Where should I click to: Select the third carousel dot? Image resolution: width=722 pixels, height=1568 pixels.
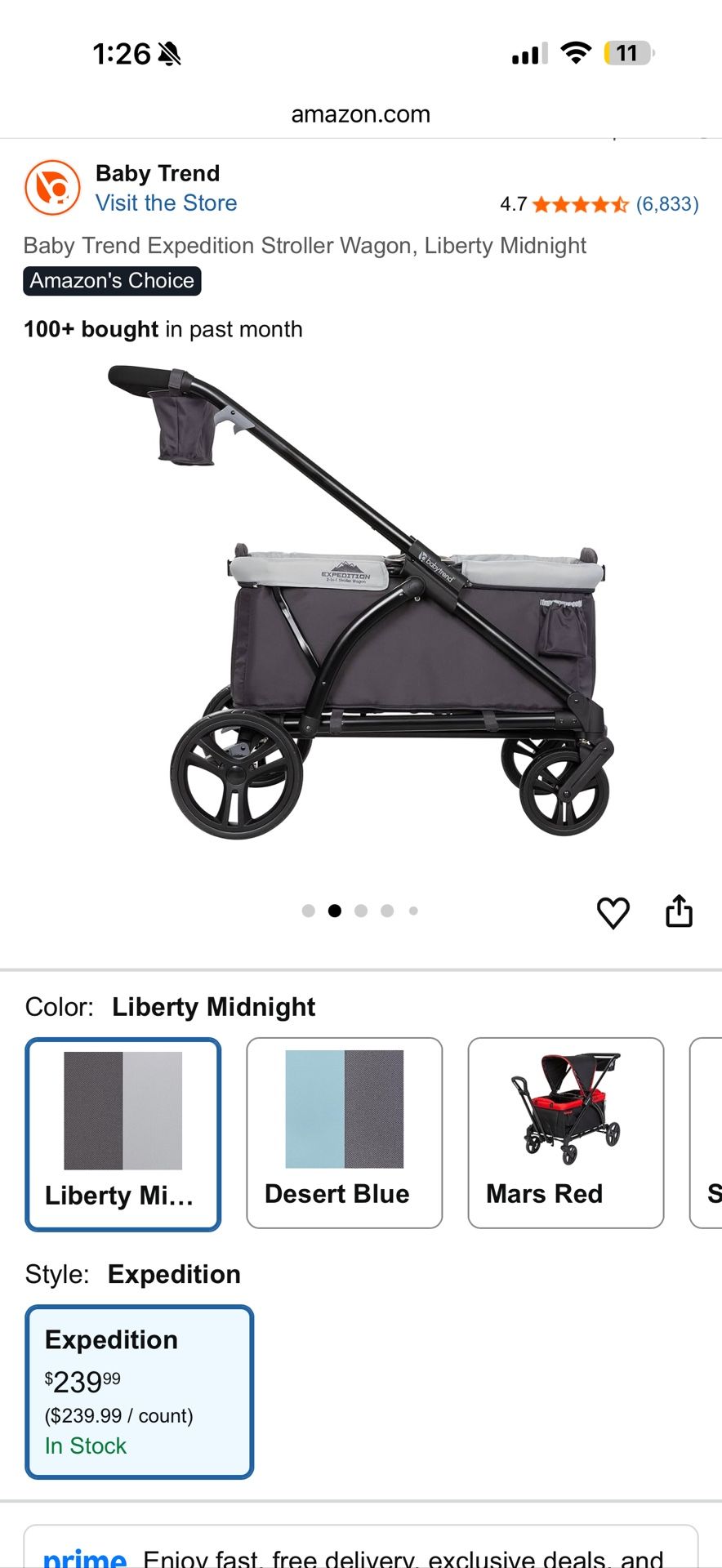coord(361,911)
